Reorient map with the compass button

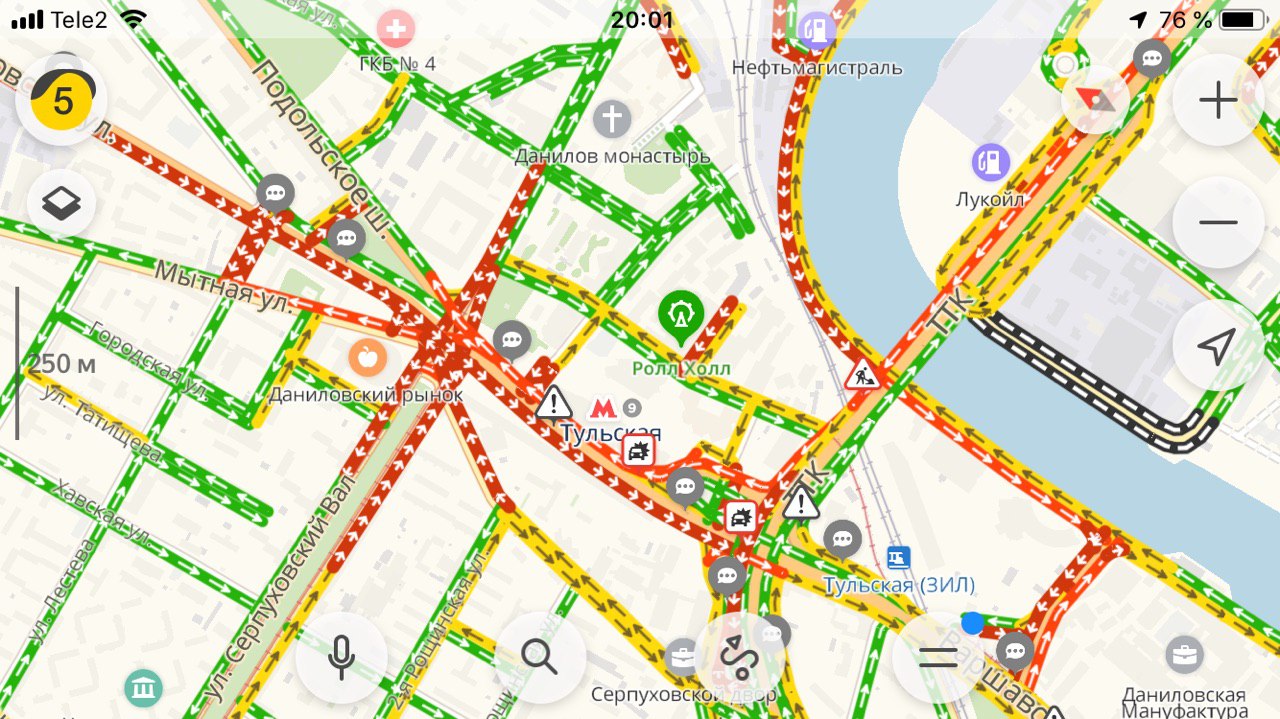pyautogui.click(x=1096, y=100)
